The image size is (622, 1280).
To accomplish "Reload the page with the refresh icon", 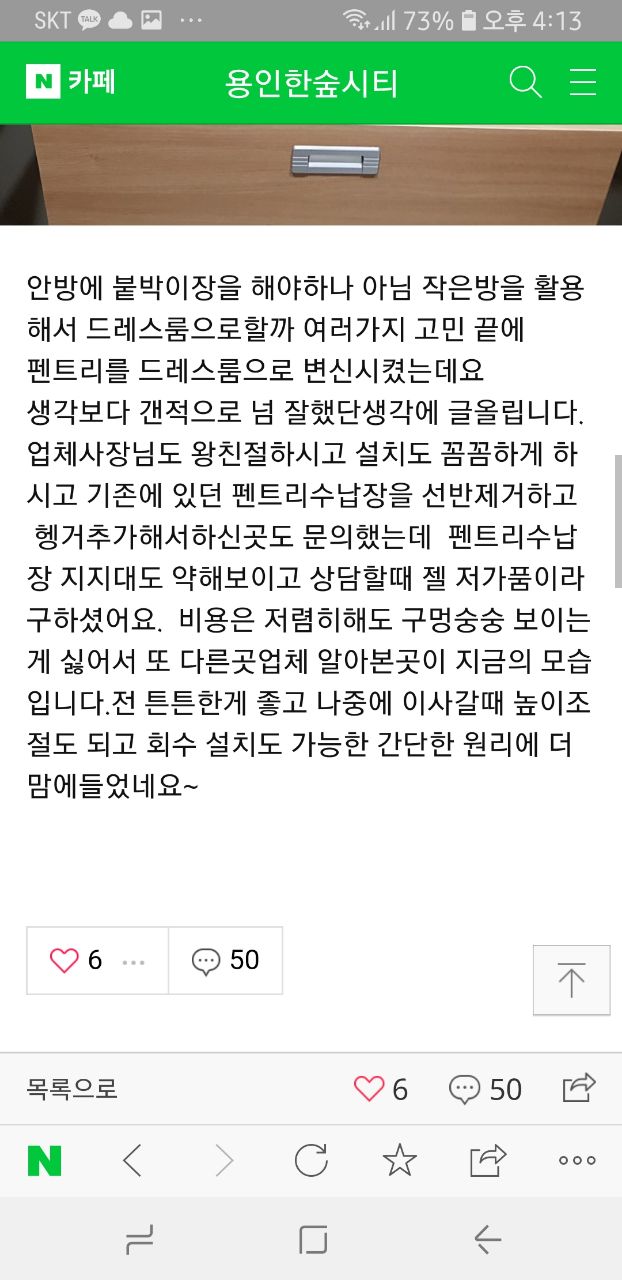I will tap(311, 1161).
